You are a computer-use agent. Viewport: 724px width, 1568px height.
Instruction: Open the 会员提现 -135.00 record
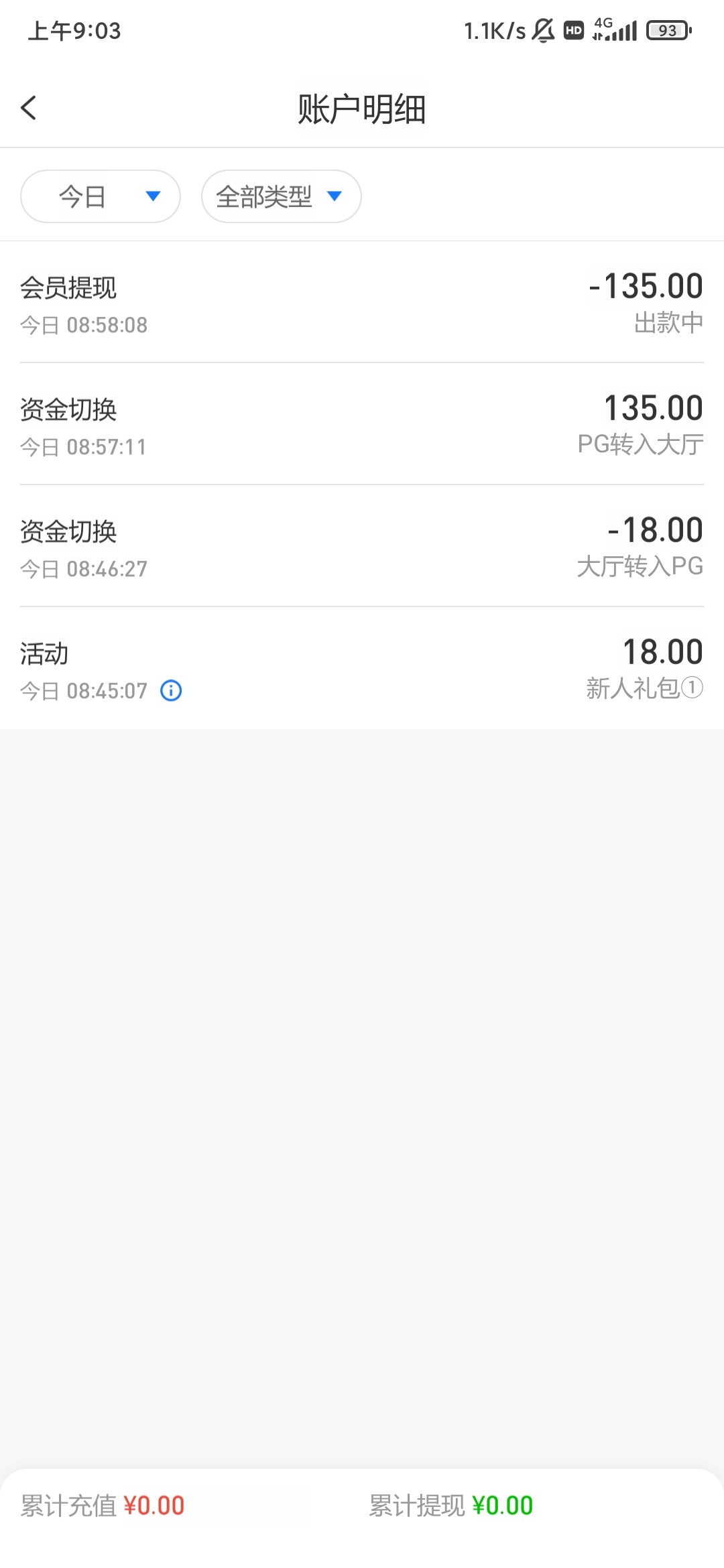(362, 303)
